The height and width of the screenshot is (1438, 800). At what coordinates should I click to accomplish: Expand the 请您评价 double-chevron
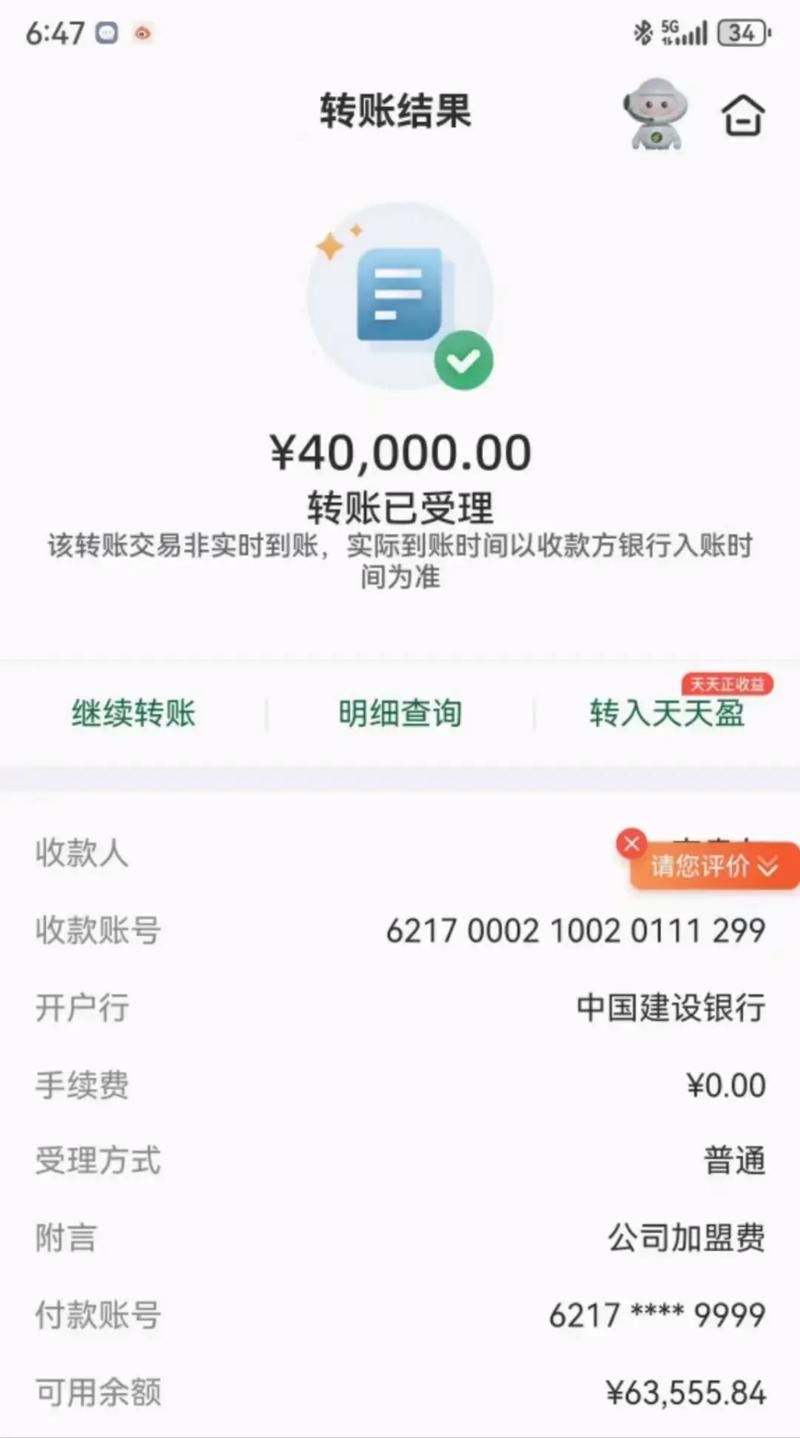768,867
